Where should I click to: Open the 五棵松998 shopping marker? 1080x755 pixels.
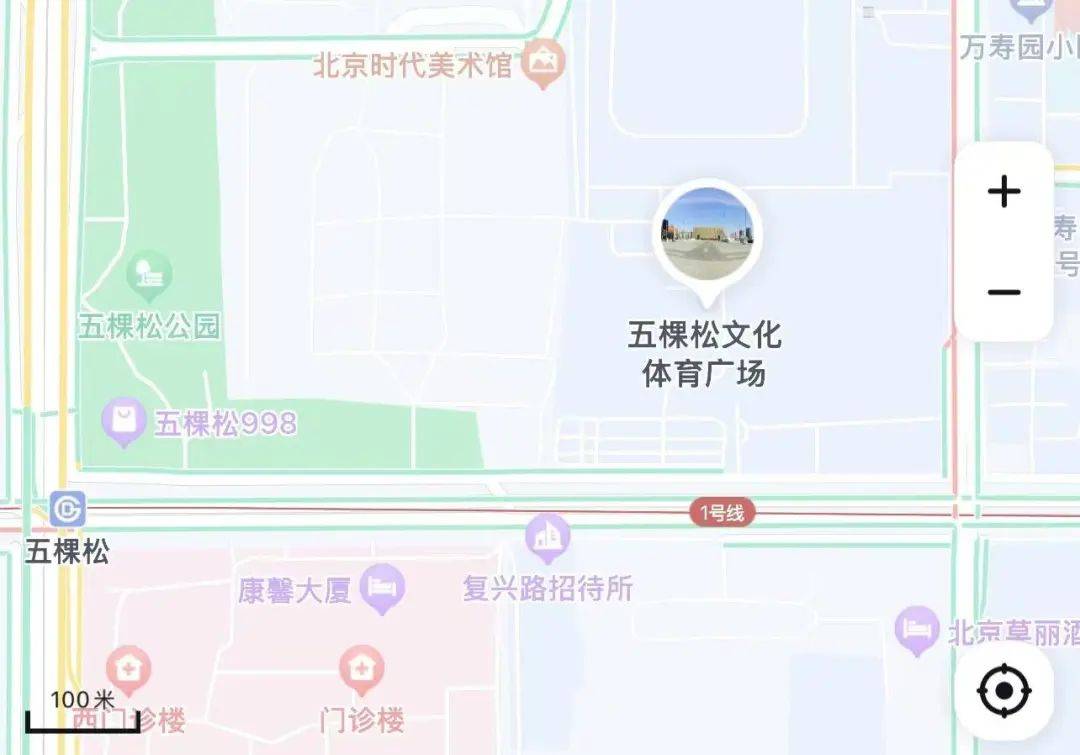(125, 421)
